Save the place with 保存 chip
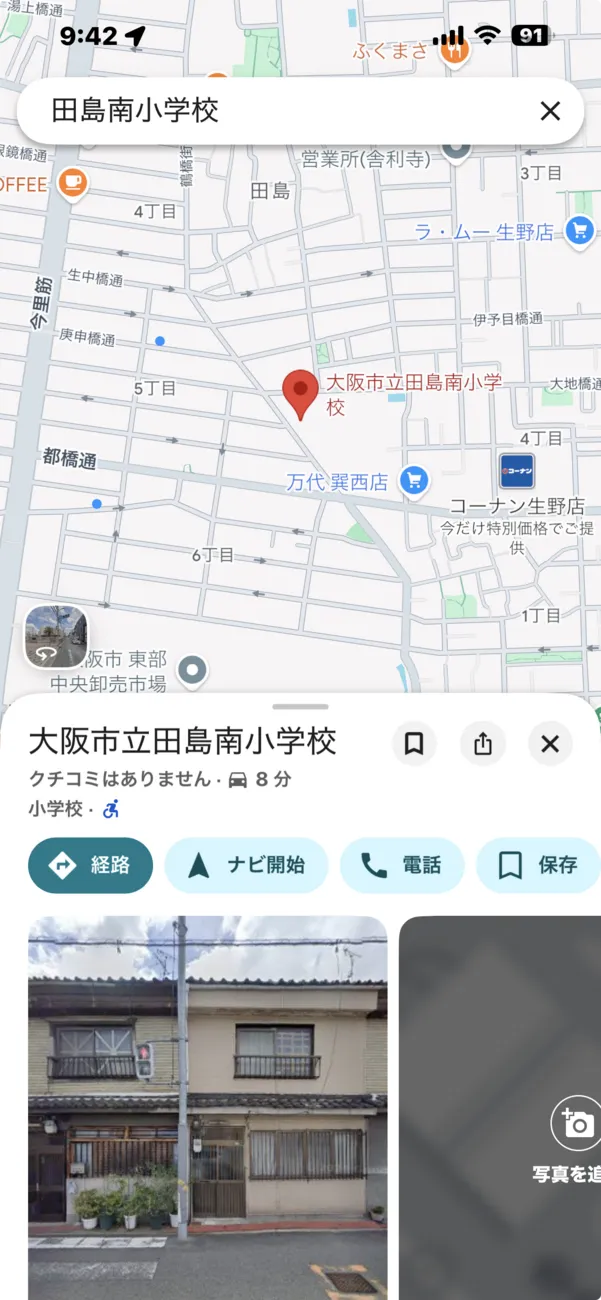601x1300 pixels. 538,865
